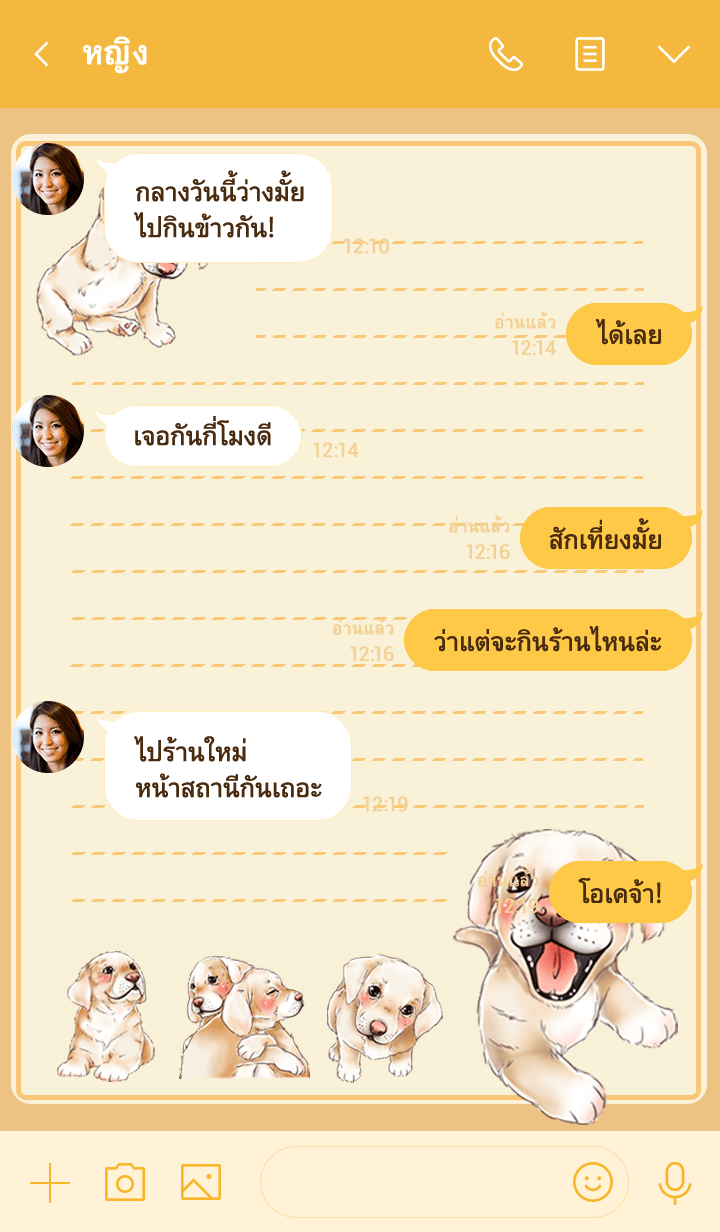Expand the chat options chevron
This screenshot has width=720, height=1232.
tap(674, 54)
